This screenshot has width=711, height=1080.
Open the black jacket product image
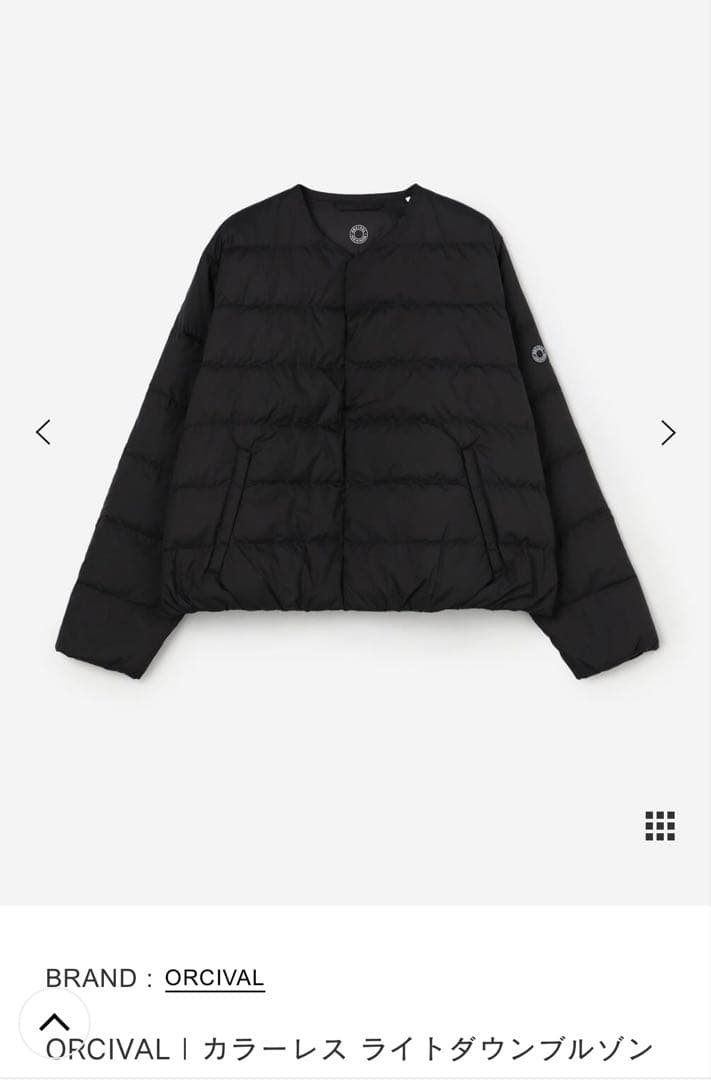click(355, 430)
